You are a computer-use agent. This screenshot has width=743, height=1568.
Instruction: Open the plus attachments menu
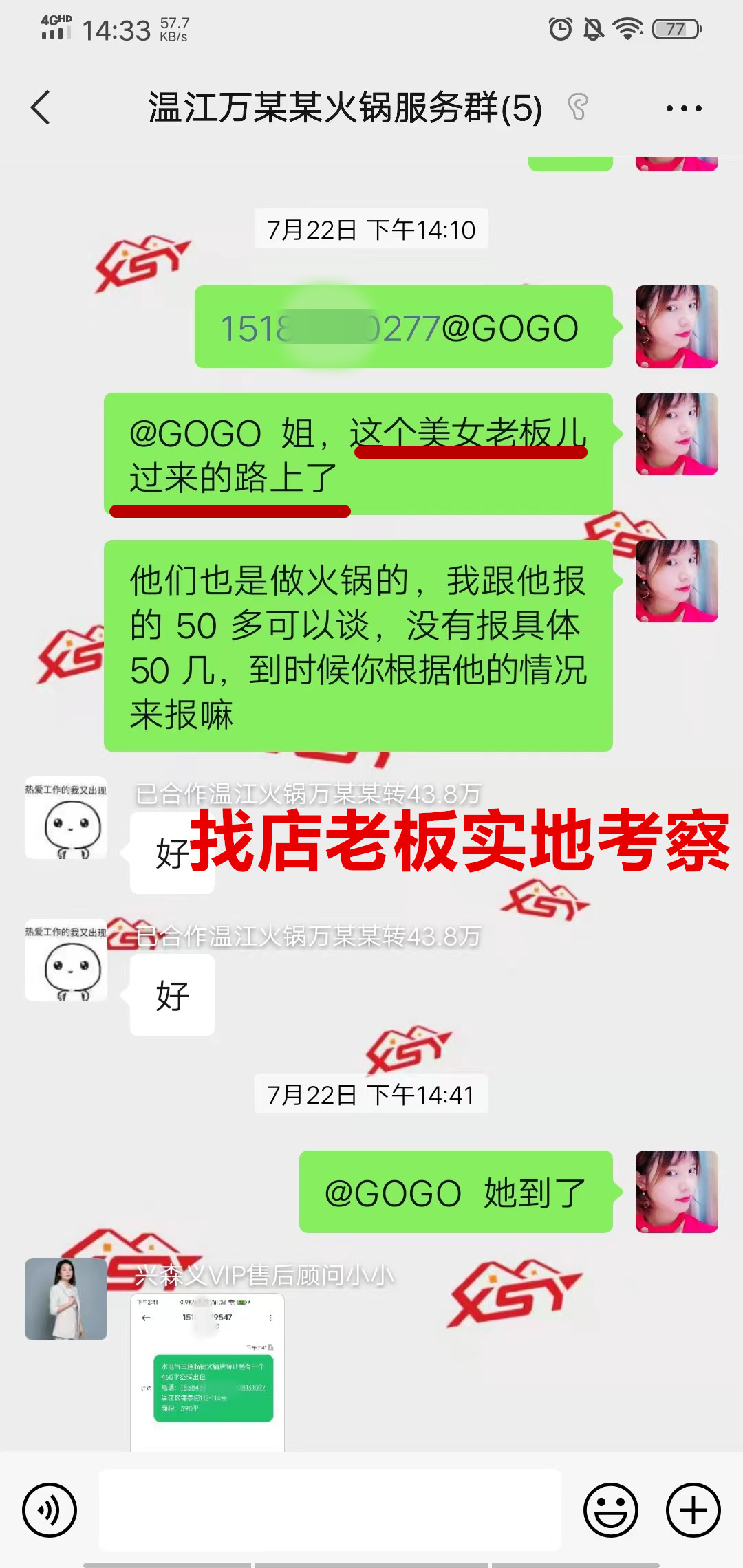tap(693, 1510)
